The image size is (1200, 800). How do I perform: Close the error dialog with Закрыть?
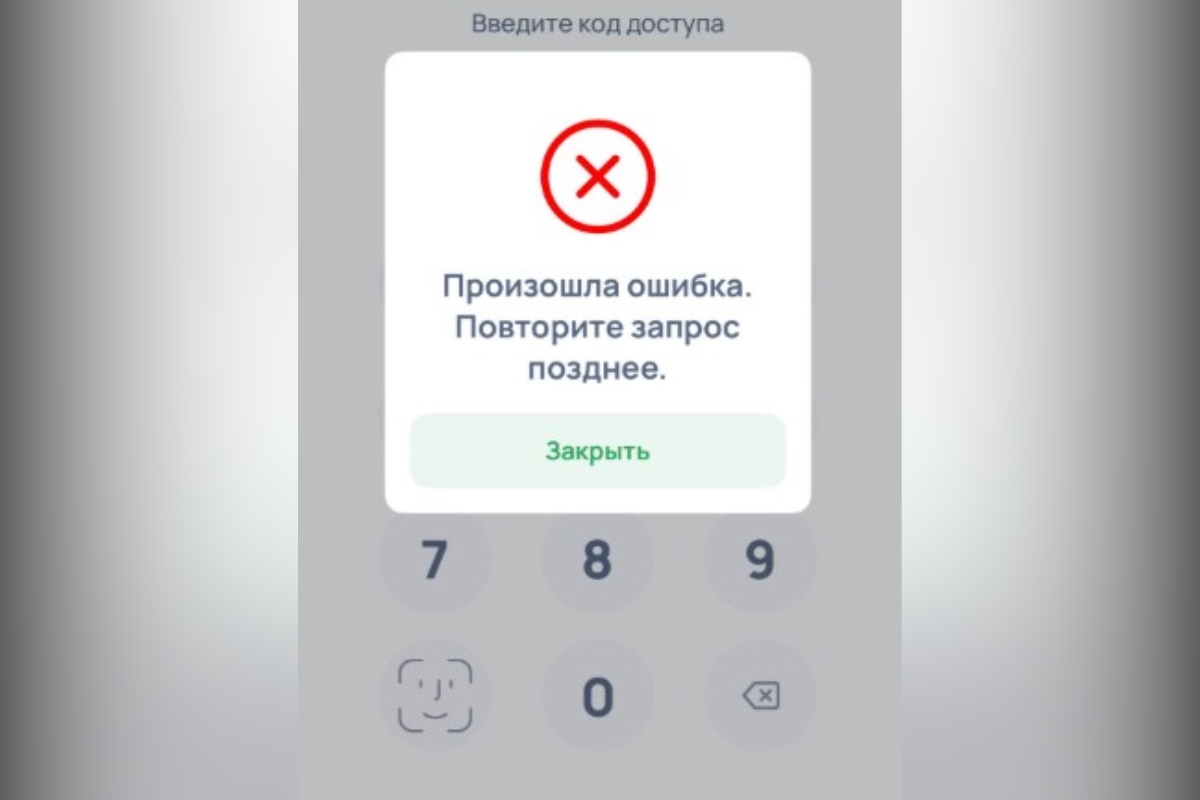point(597,451)
